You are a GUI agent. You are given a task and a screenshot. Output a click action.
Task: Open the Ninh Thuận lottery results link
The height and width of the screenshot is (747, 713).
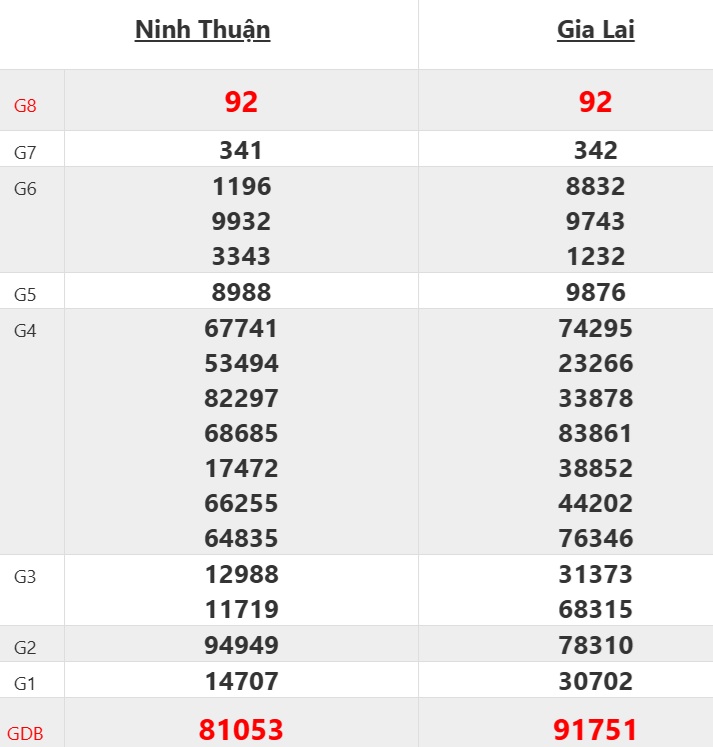203,30
